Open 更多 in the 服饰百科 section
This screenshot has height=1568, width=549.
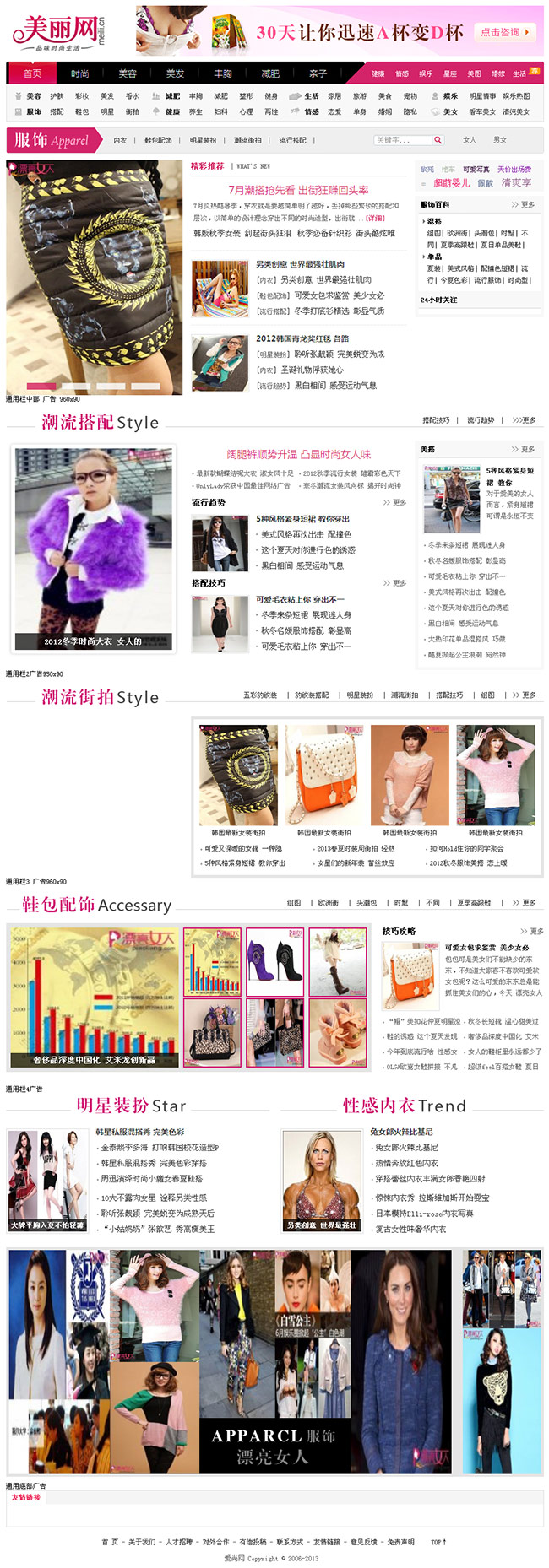click(523, 204)
